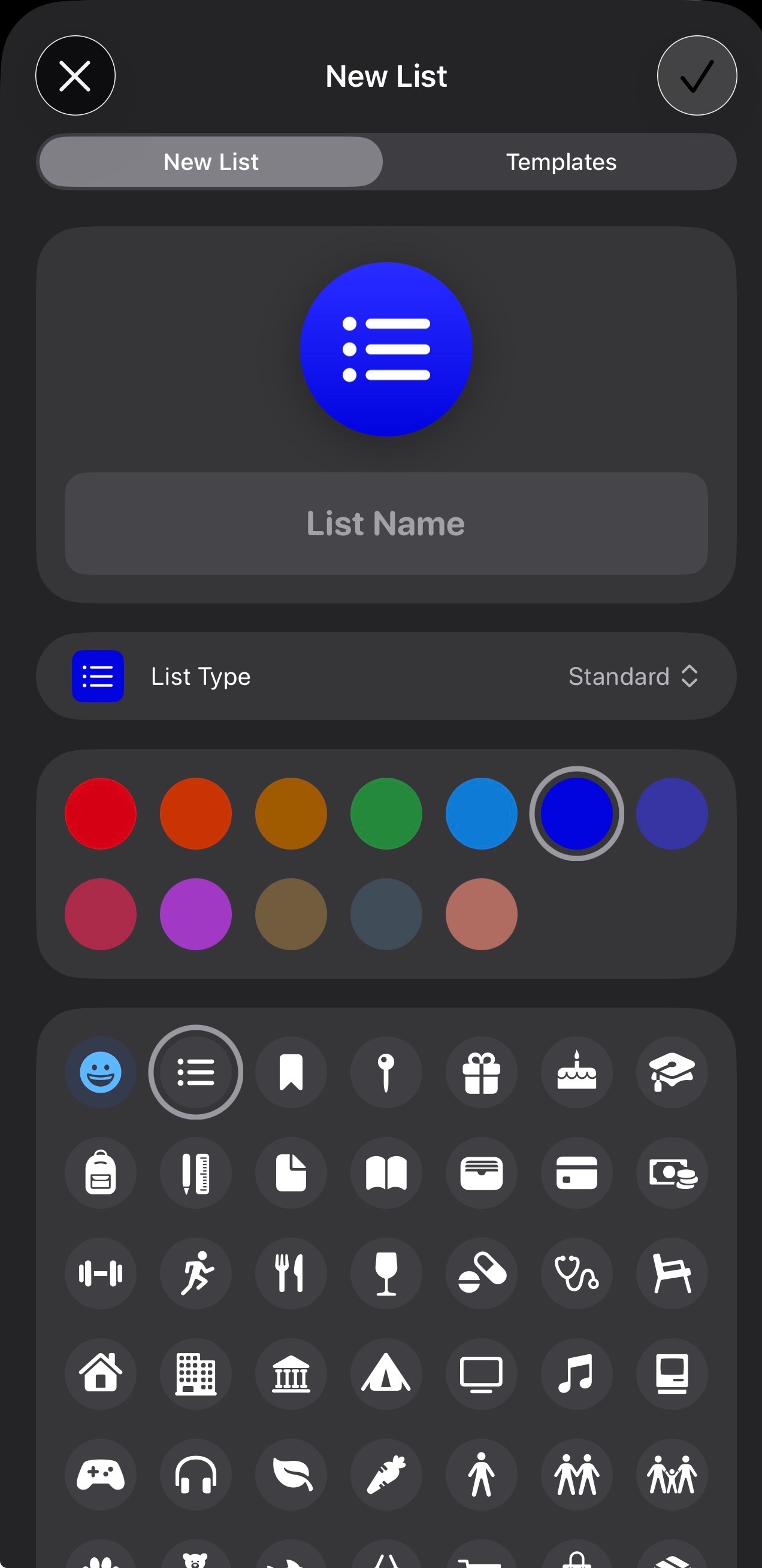The width and height of the screenshot is (762, 1568).
Task: Choose the credit card icon
Action: pos(576,1172)
